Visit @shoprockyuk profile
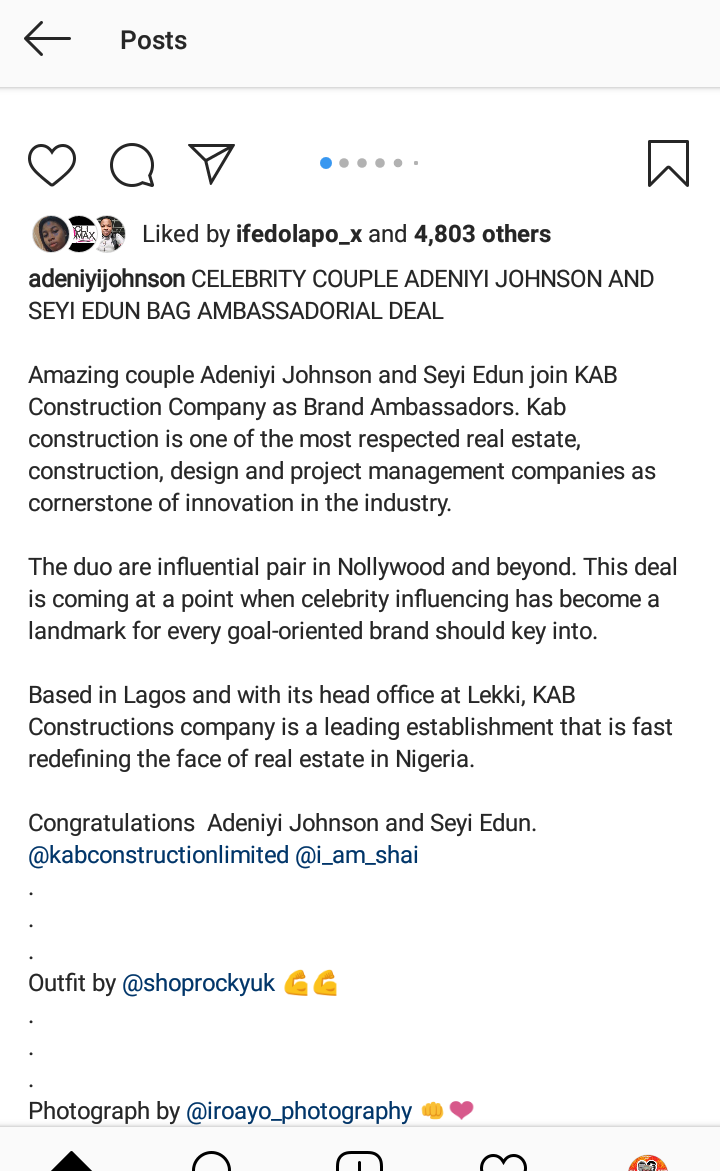 pyautogui.click(x=199, y=983)
